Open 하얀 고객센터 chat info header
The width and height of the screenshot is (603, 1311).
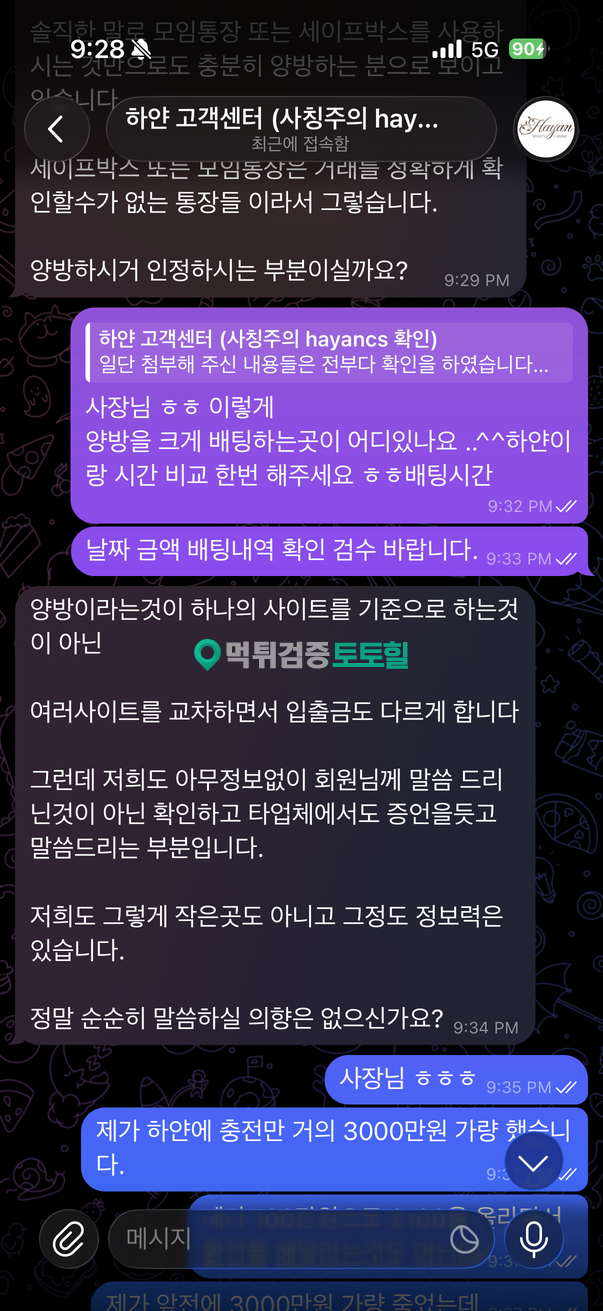pos(300,129)
